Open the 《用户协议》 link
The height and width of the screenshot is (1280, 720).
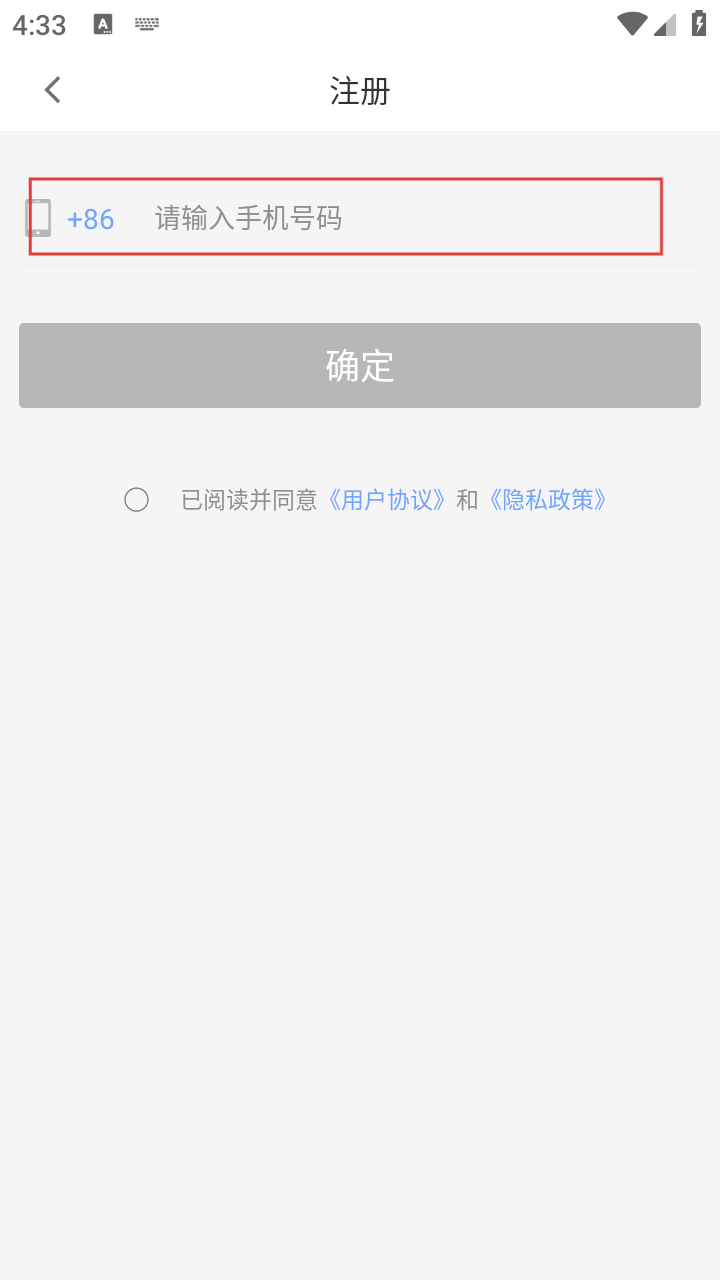(x=387, y=500)
